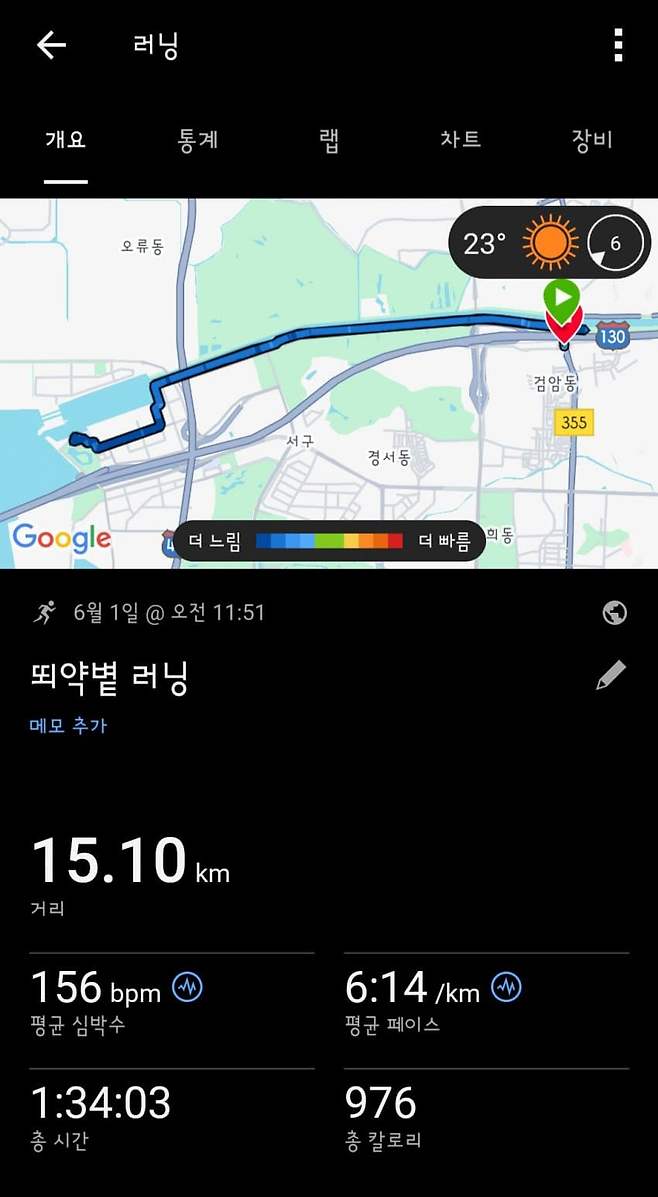Screen dimensions: 658x1197
Task: Edit the activity name with pencil icon
Action: [610, 676]
